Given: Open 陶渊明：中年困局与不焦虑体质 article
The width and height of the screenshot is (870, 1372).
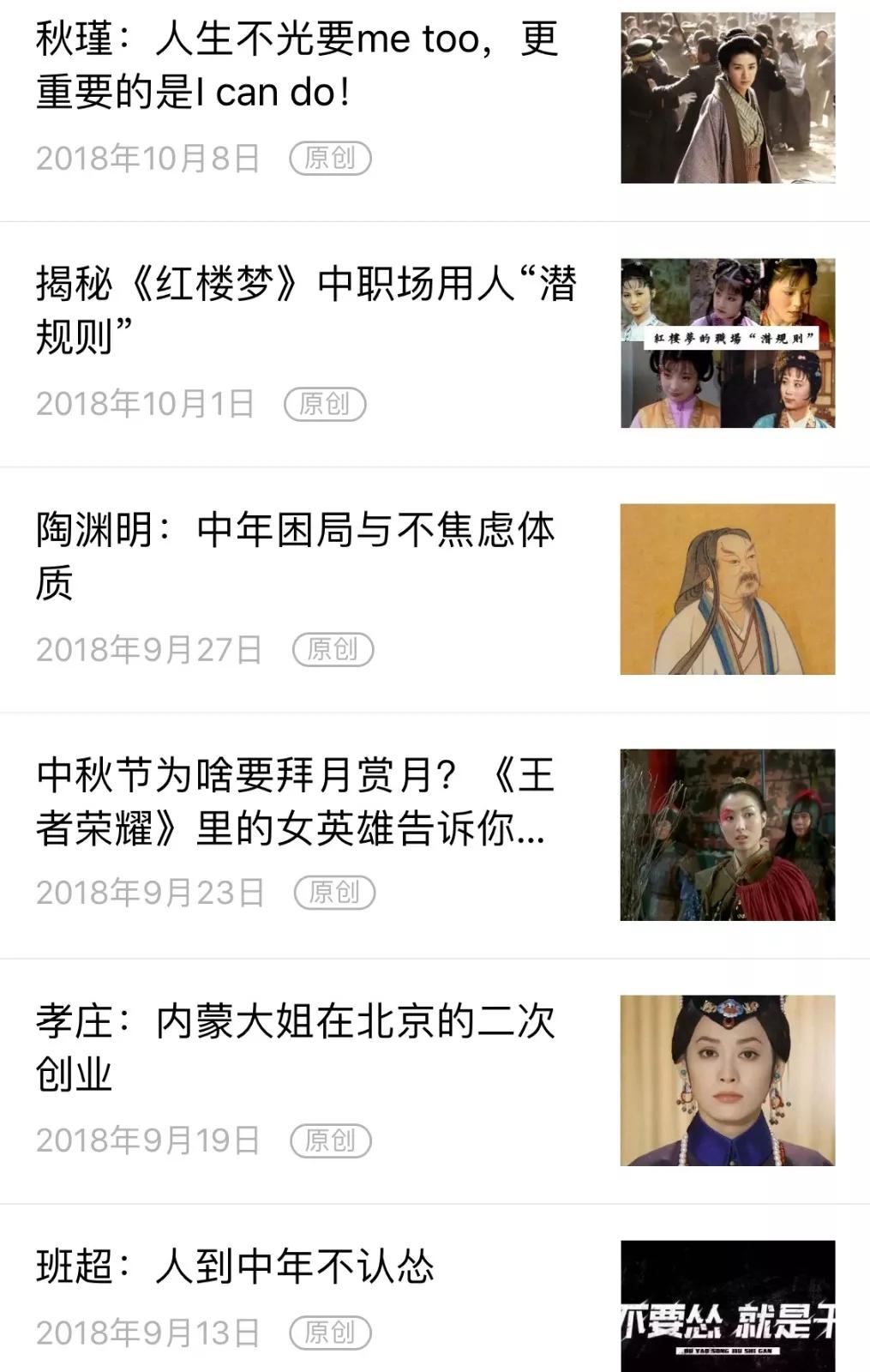Looking at the screenshot, I should 295,556.
